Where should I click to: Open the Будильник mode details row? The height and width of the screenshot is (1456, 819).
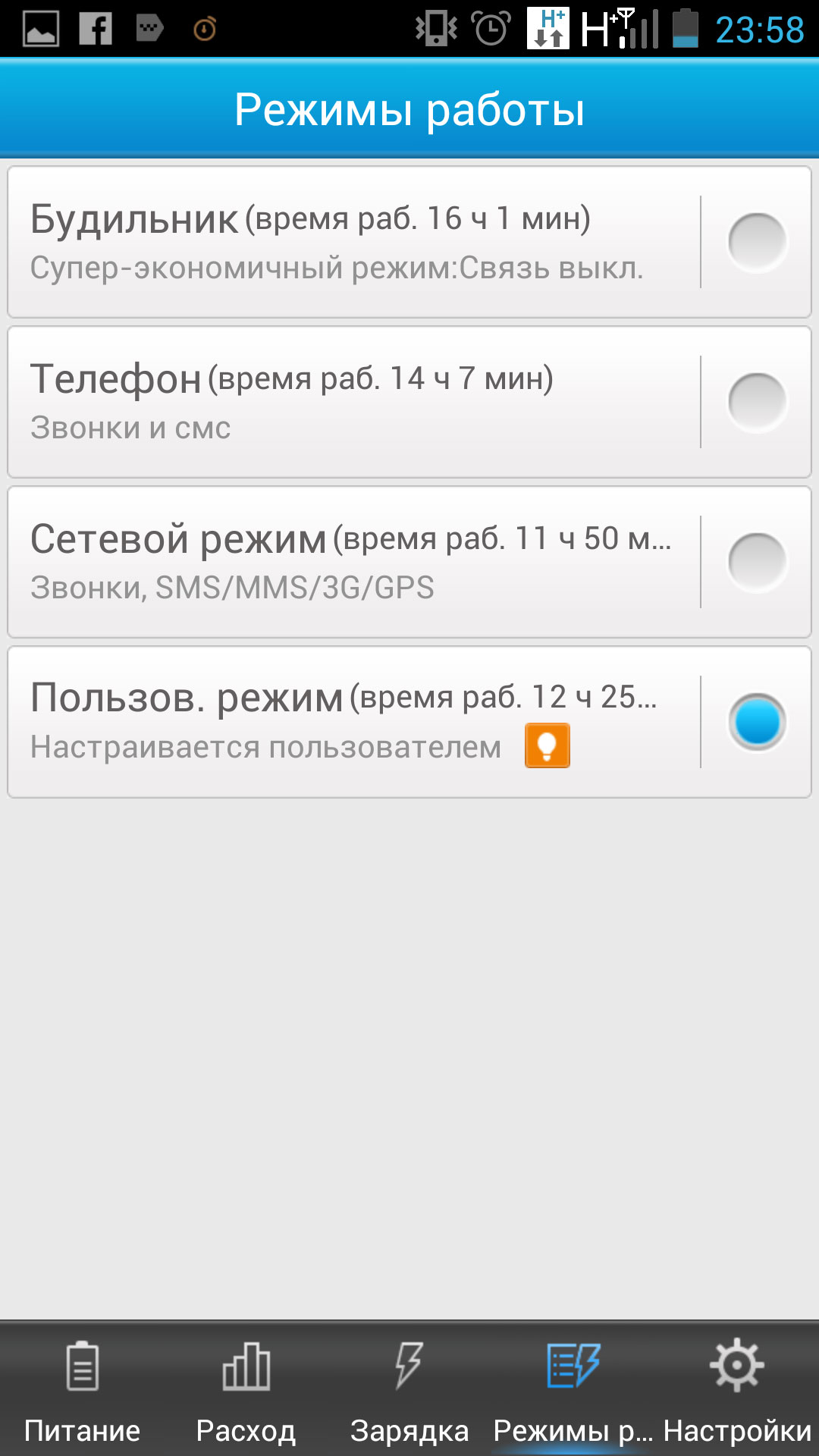tap(353, 243)
